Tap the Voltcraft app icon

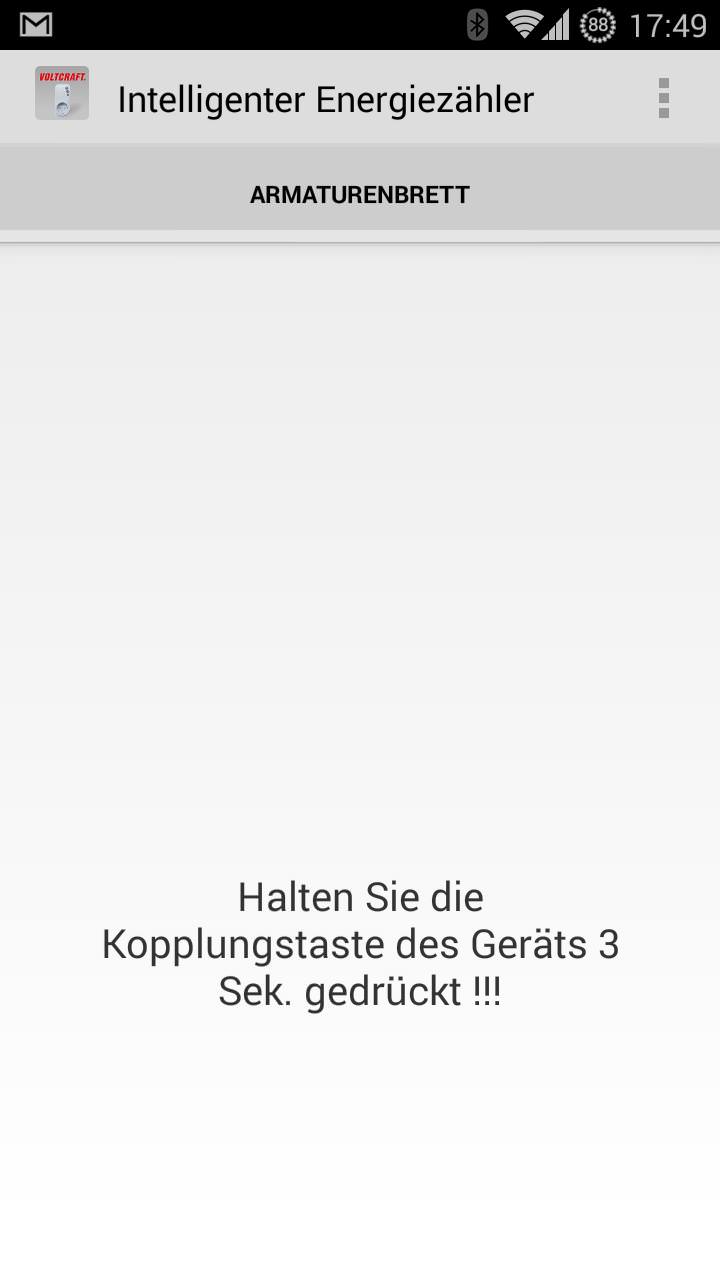[x=62, y=94]
